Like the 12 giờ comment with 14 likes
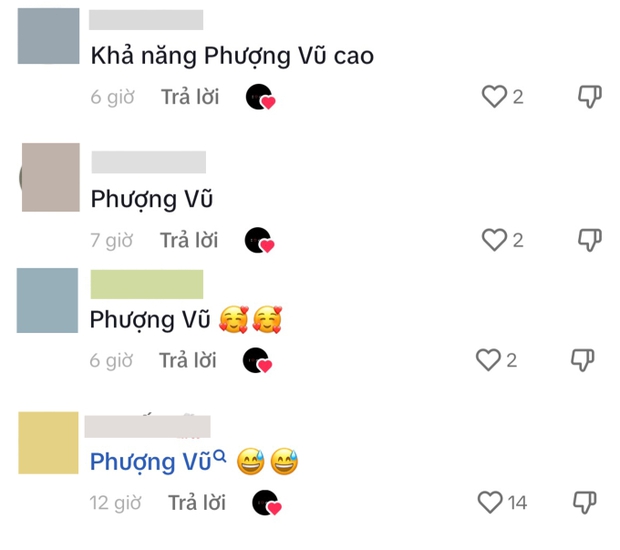 click(x=490, y=502)
